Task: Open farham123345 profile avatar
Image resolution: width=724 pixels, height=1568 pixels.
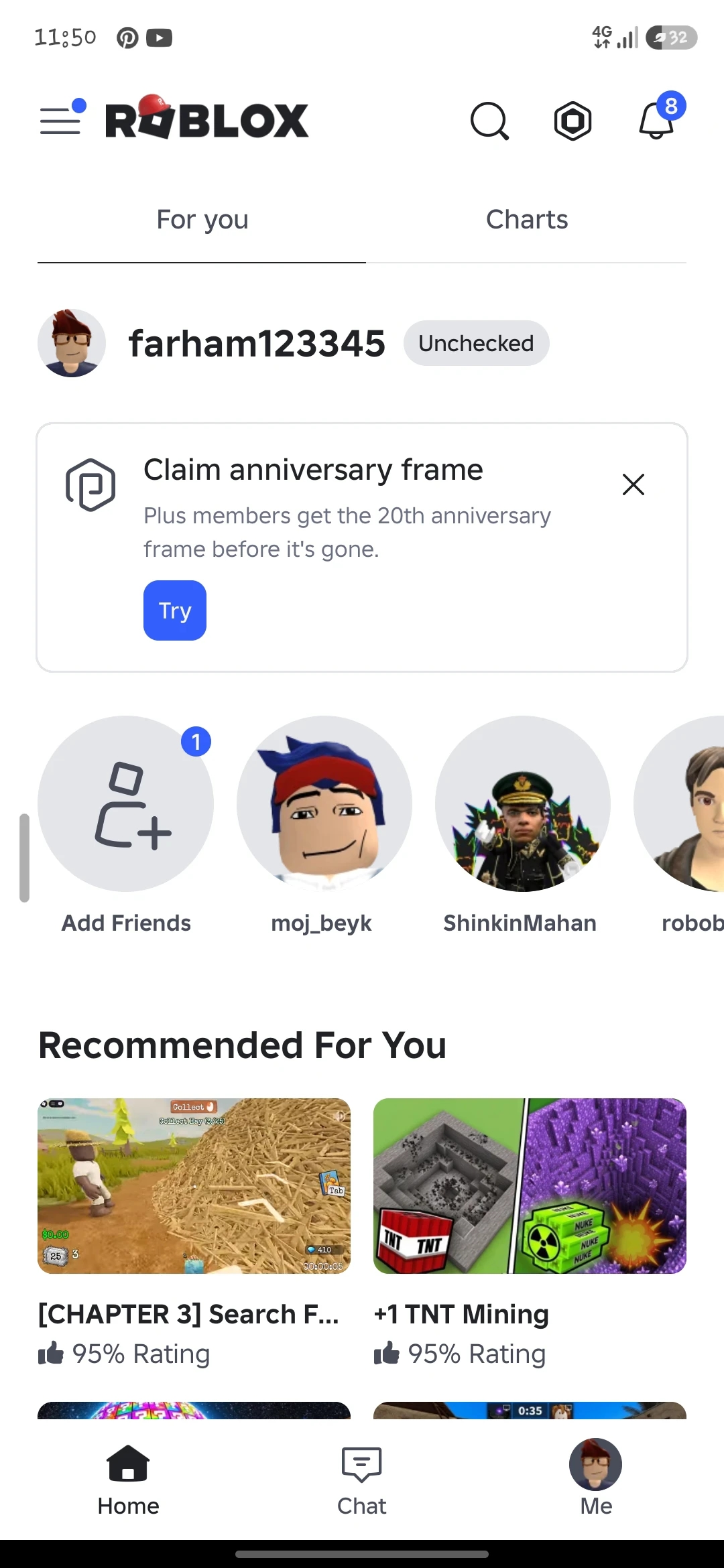Action: point(72,343)
